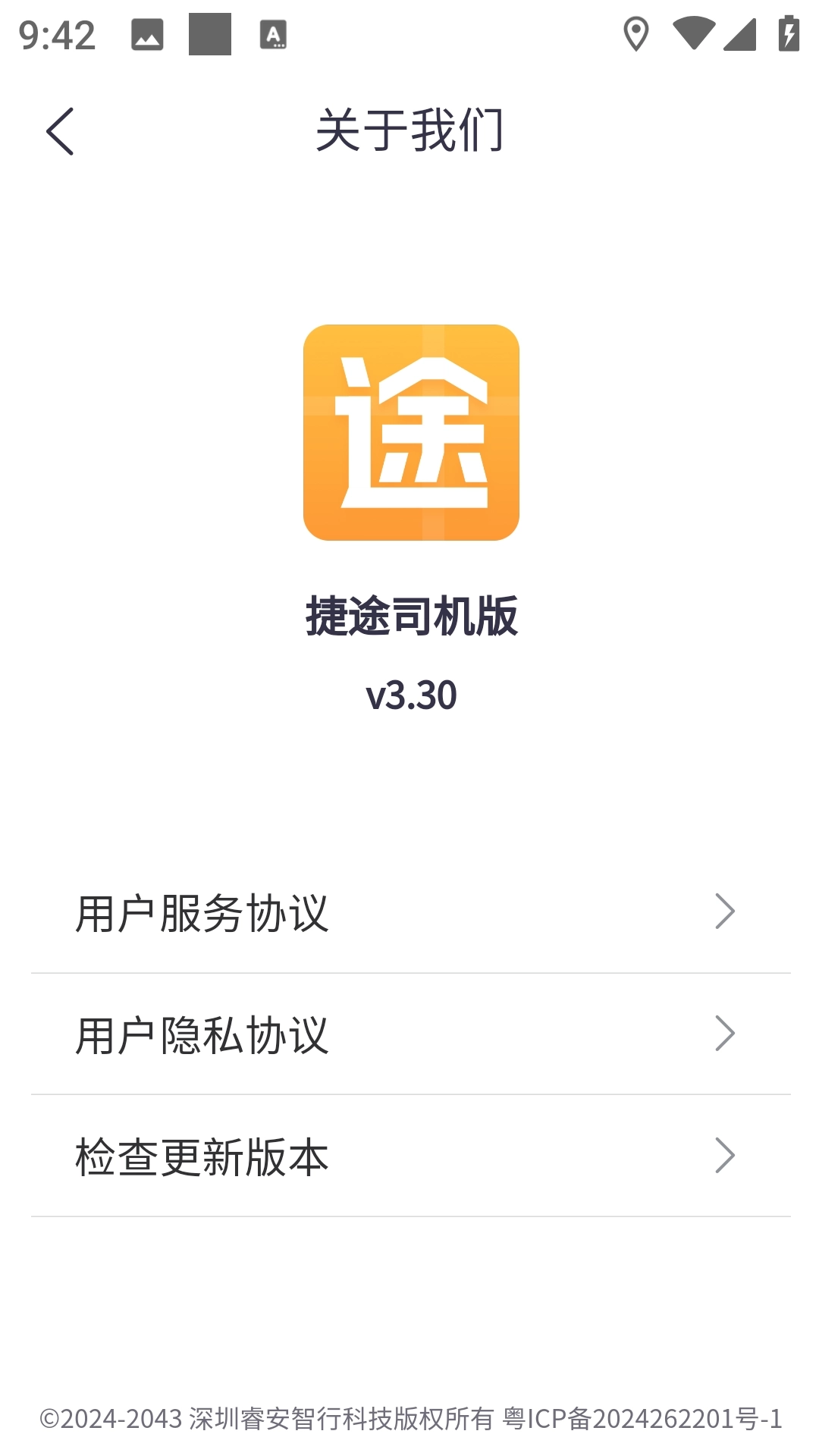Open 检查更新版本 via its chevron

[727, 1156]
